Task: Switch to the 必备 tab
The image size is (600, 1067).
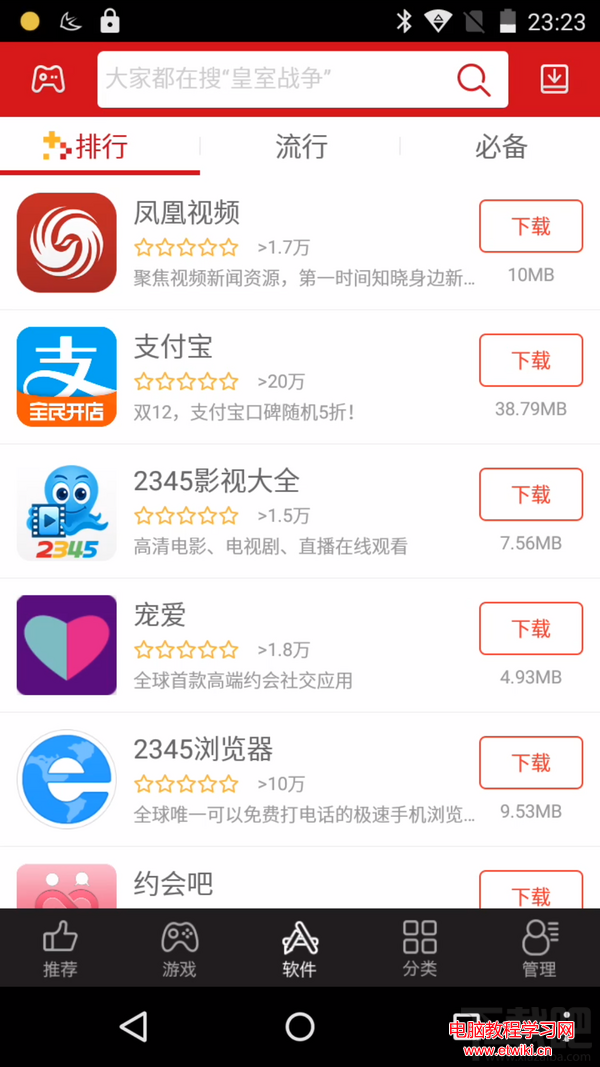Action: point(501,147)
